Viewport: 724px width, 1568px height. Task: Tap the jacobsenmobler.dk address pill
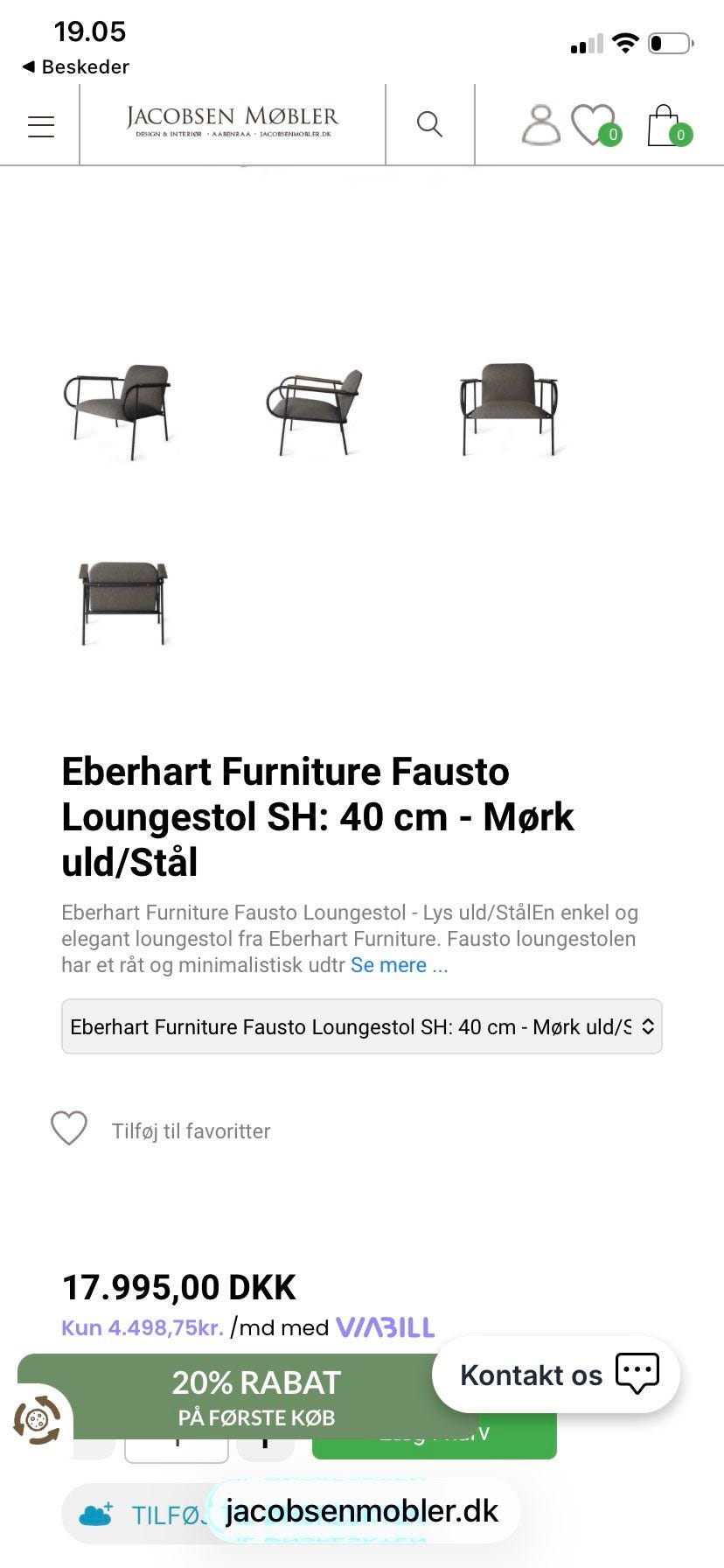[x=362, y=1511]
